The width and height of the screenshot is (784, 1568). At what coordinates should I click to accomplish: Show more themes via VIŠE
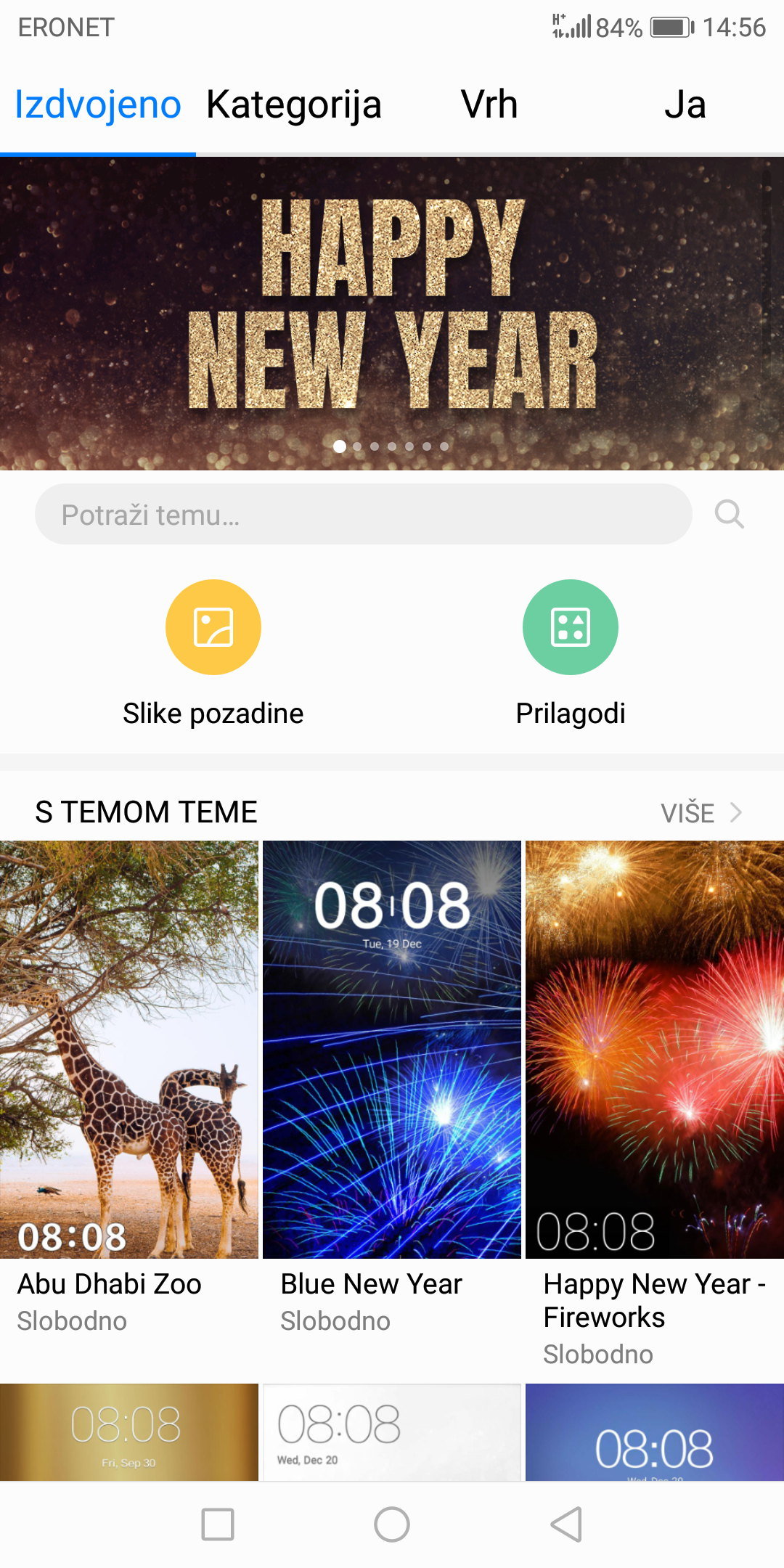click(x=701, y=812)
